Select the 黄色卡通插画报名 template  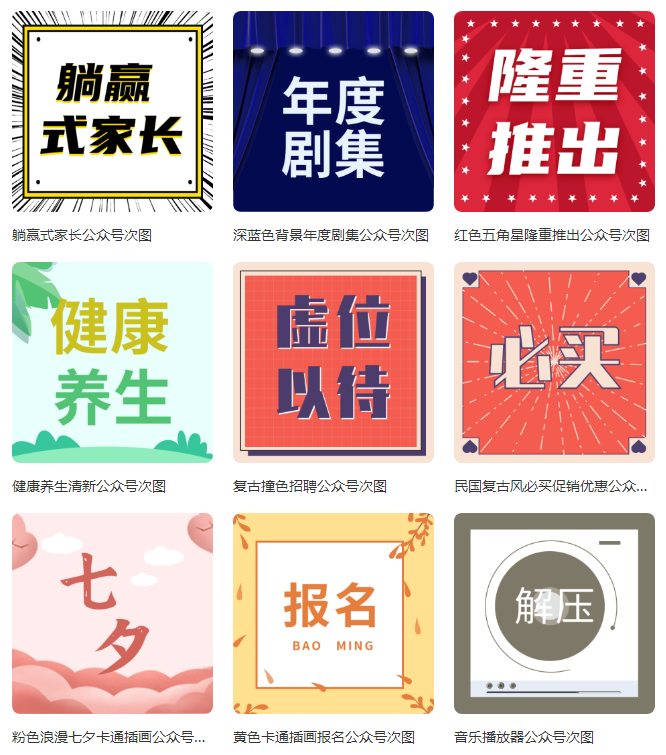tap(333, 614)
